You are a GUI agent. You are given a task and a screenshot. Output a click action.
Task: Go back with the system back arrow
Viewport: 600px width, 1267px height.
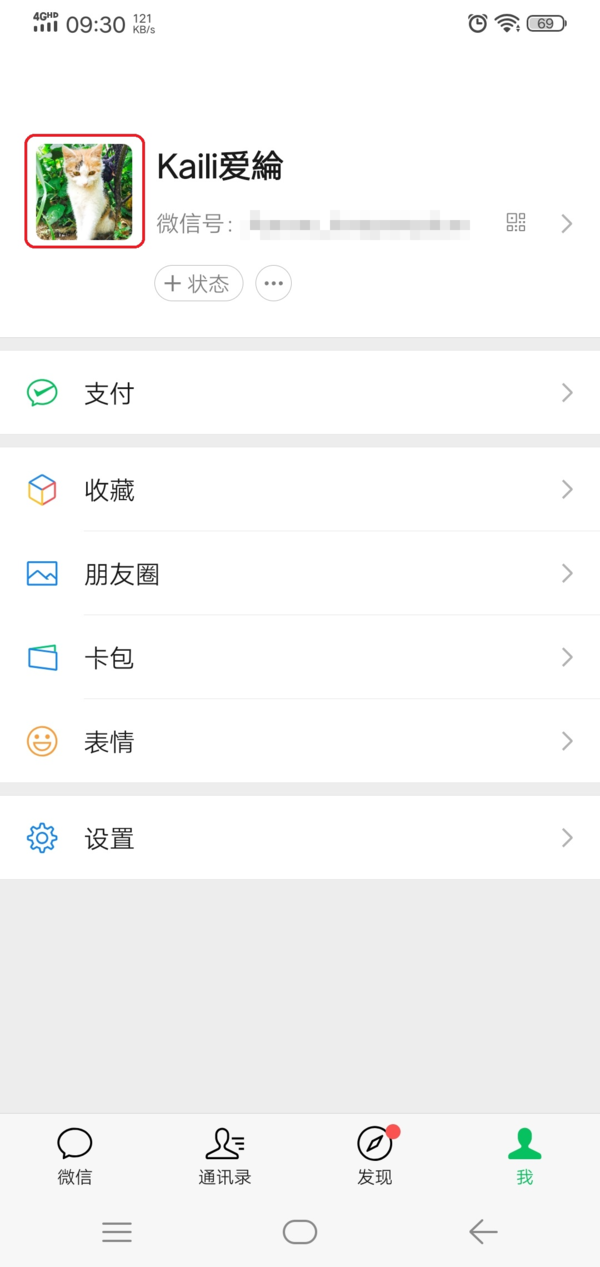click(x=483, y=1232)
